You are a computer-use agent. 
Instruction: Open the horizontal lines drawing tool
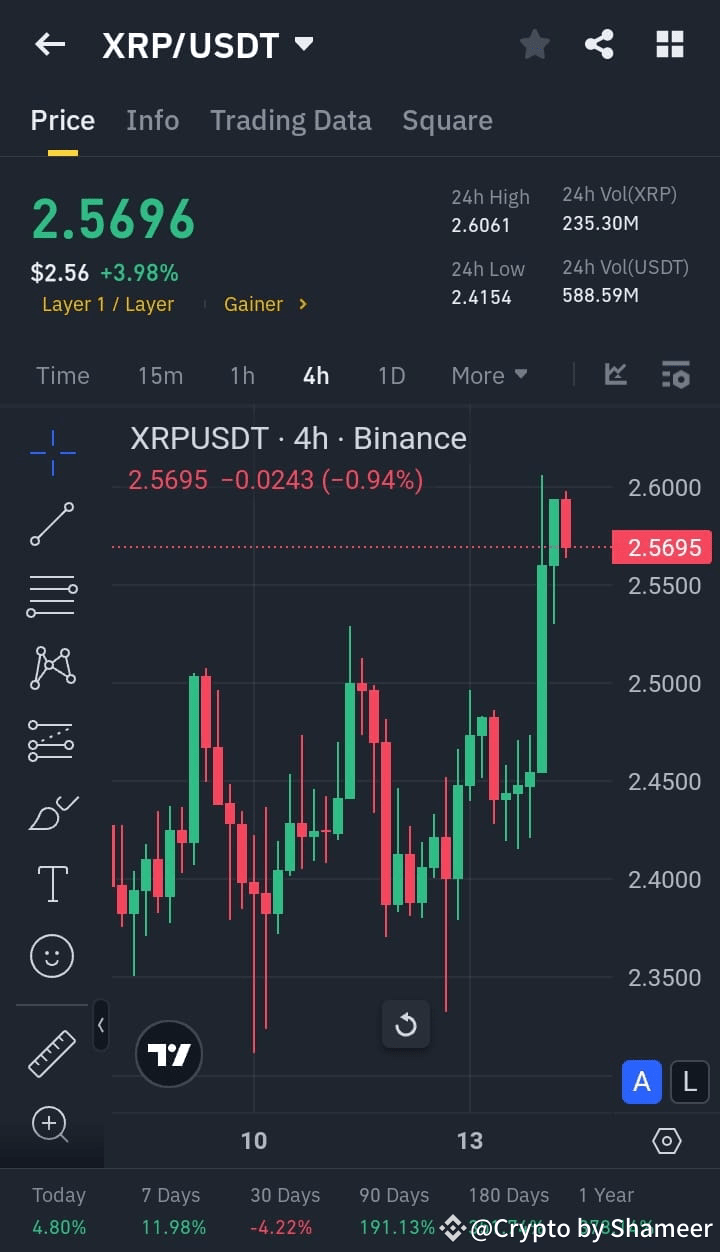tap(51, 596)
